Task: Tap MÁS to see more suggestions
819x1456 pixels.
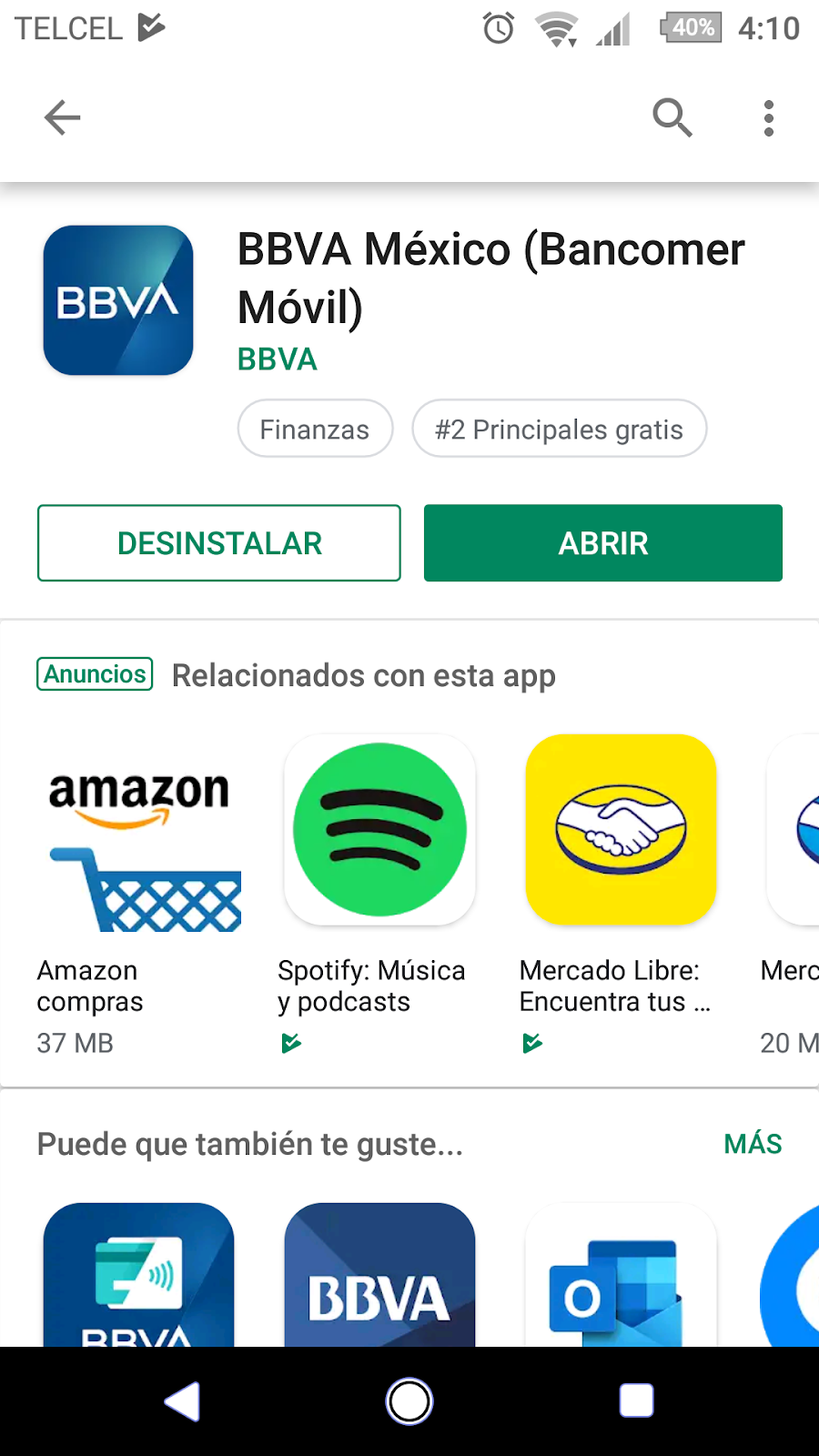Action: (753, 1144)
